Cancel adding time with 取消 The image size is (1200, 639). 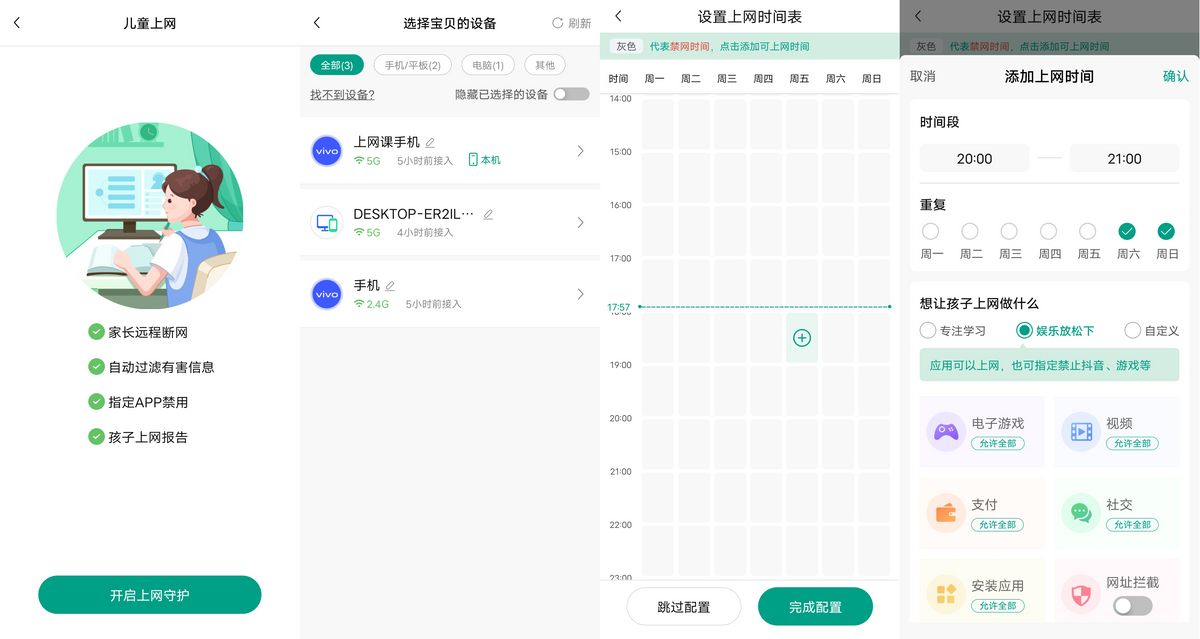tap(922, 76)
